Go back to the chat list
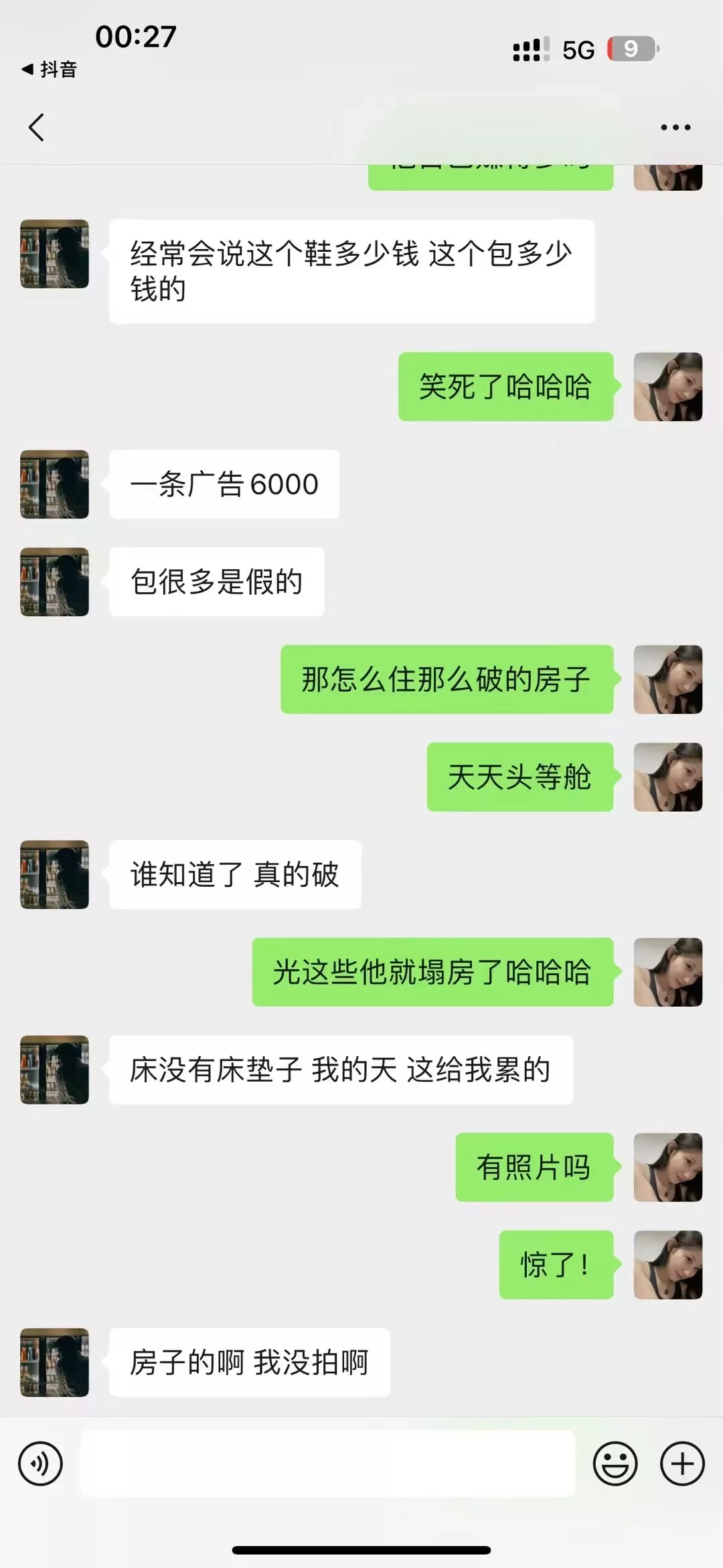The width and height of the screenshot is (723, 1568). (x=37, y=127)
